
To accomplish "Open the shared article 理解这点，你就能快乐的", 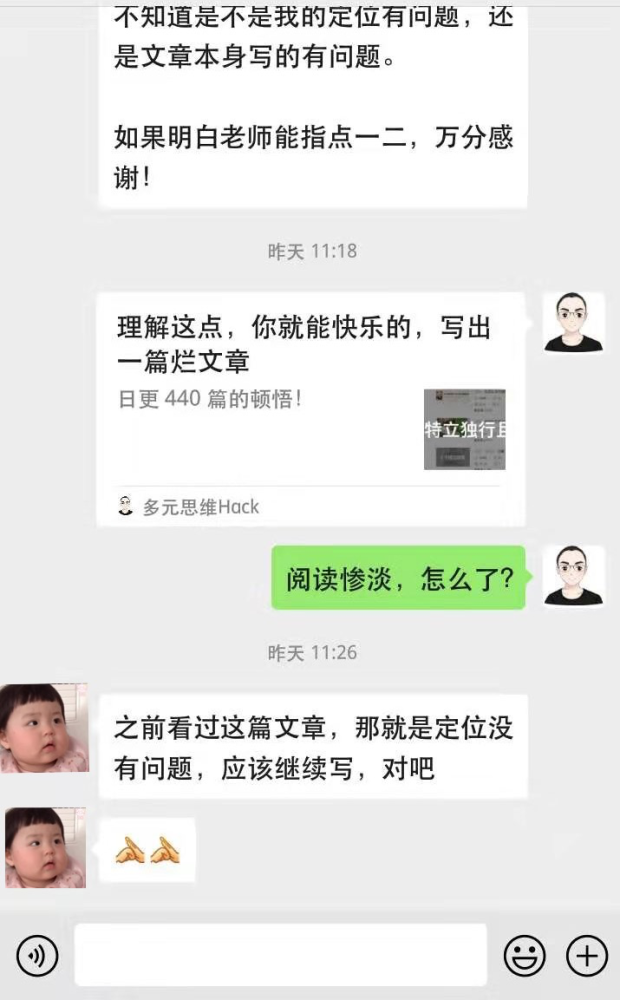I will 311,409.
